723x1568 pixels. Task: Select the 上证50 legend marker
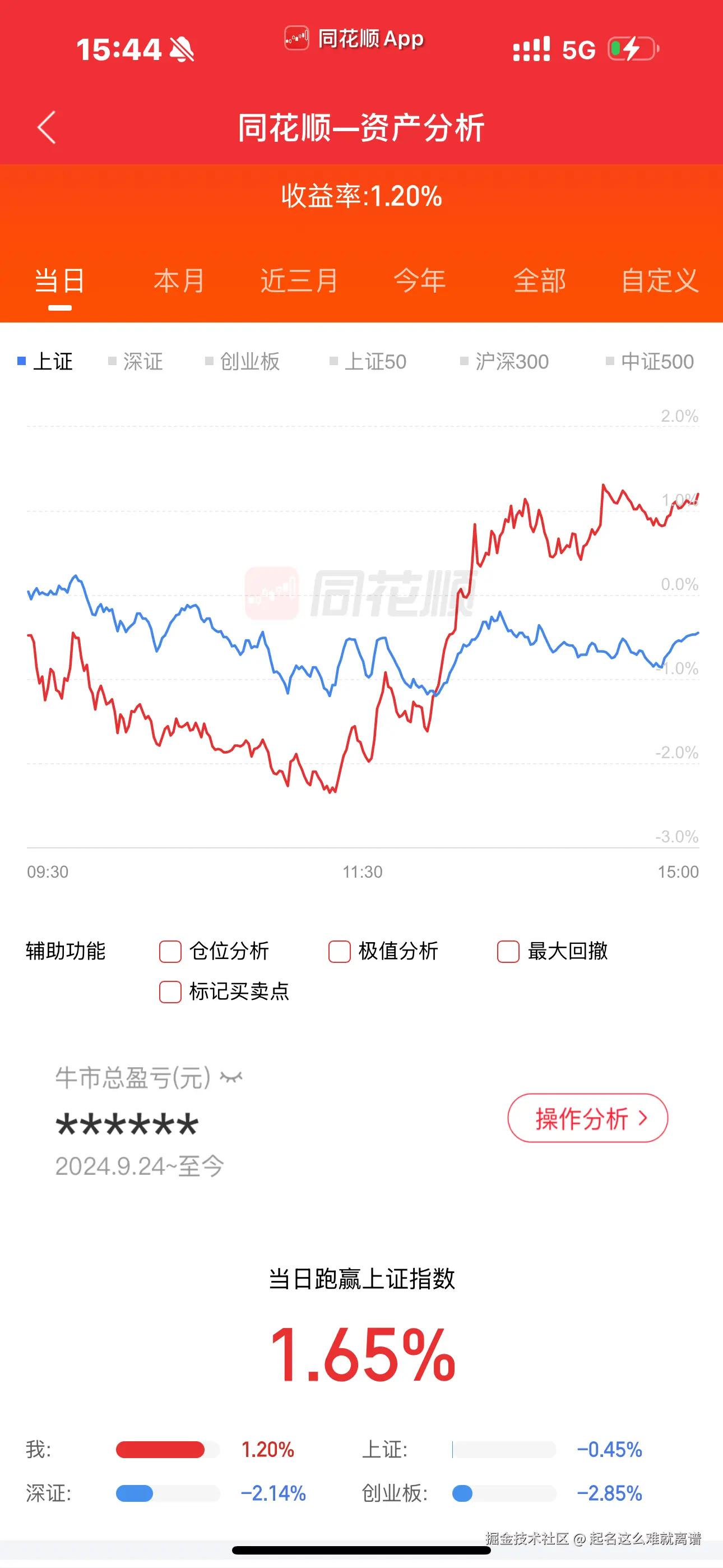(333, 361)
